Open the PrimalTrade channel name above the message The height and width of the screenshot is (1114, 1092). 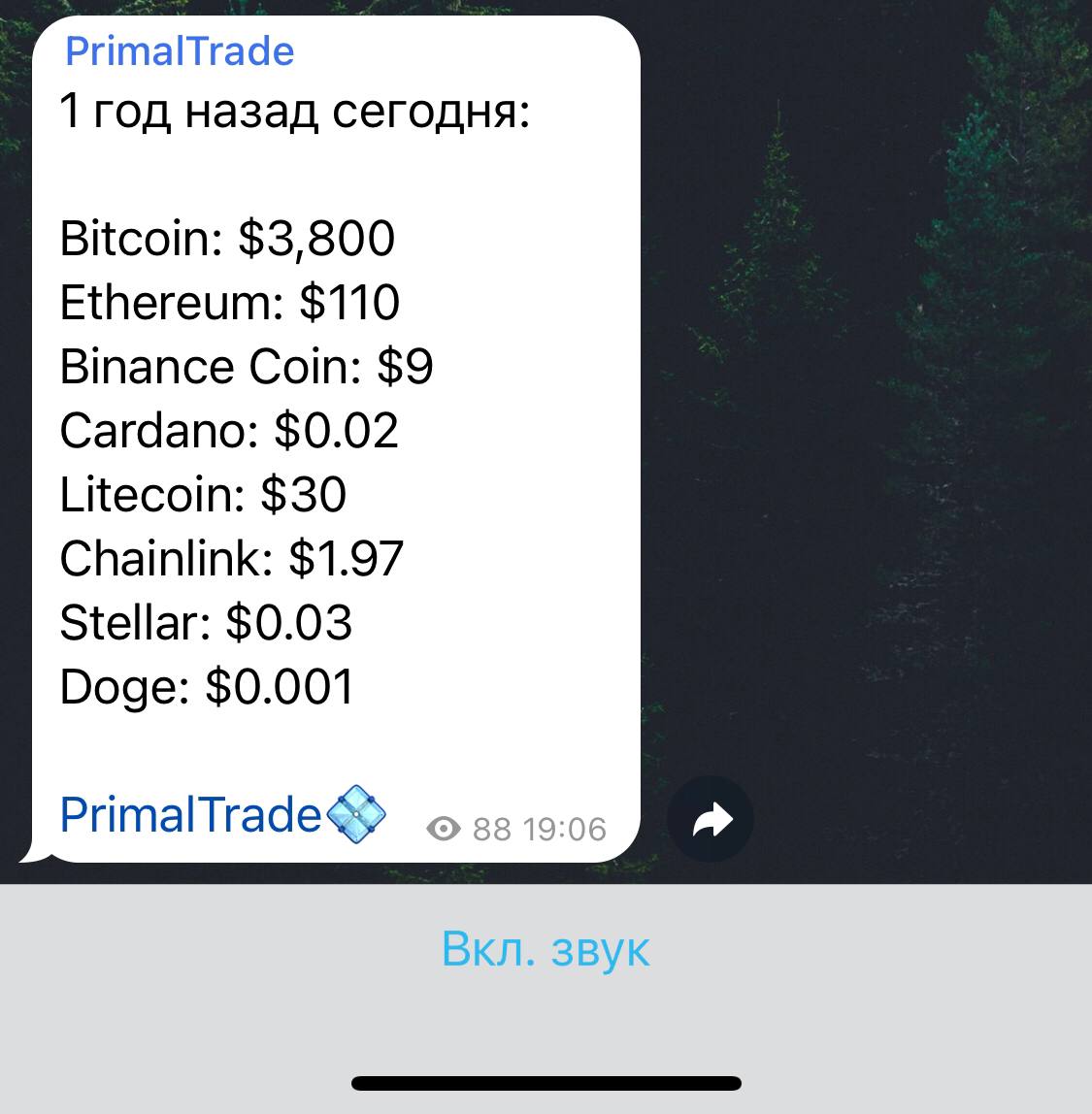pyautogui.click(x=180, y=51)
